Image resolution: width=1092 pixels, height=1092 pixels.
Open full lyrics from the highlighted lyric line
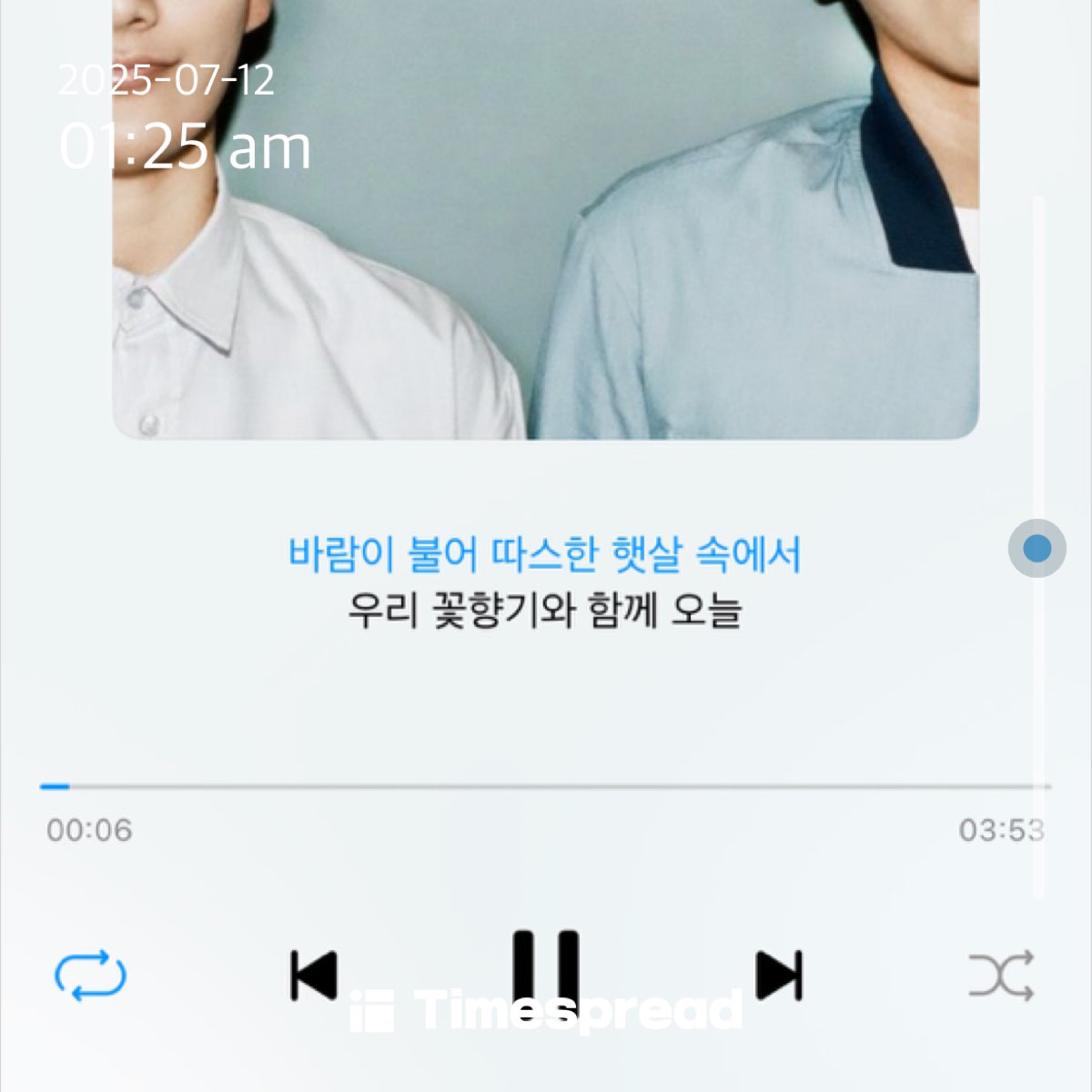pyautogui.click(x=544, y=555)
